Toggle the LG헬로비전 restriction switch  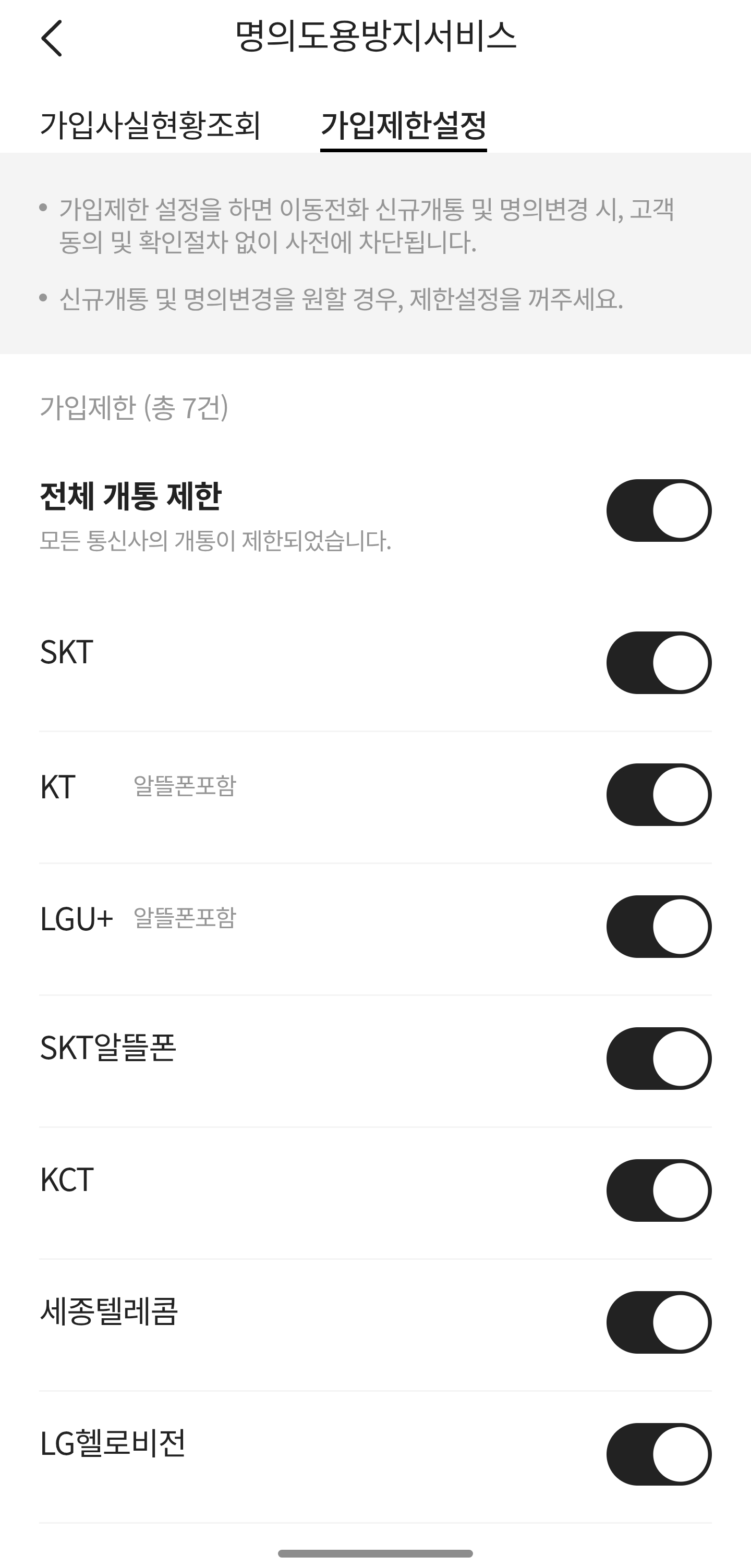[659, 1454]
